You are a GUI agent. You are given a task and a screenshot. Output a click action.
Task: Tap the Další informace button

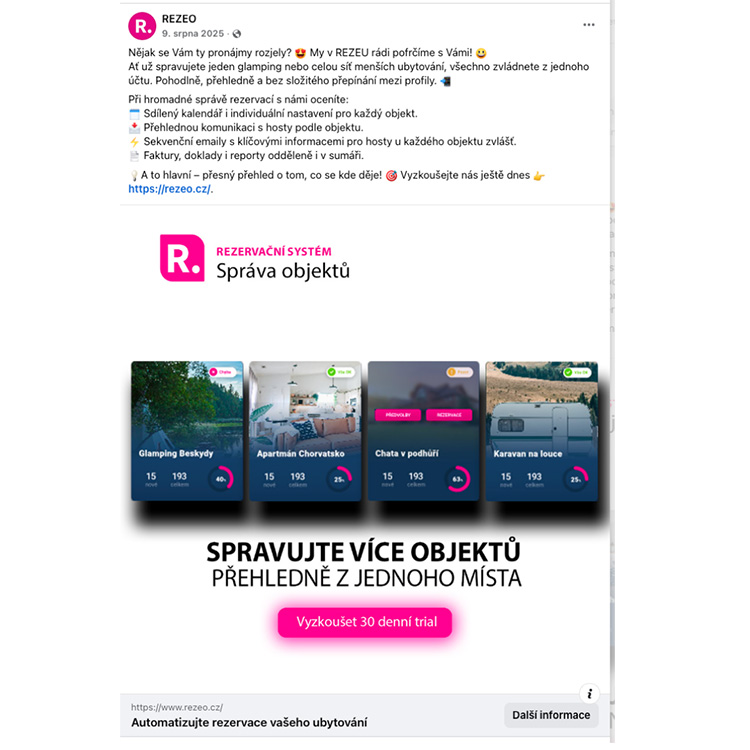click(x=551, y=715)
